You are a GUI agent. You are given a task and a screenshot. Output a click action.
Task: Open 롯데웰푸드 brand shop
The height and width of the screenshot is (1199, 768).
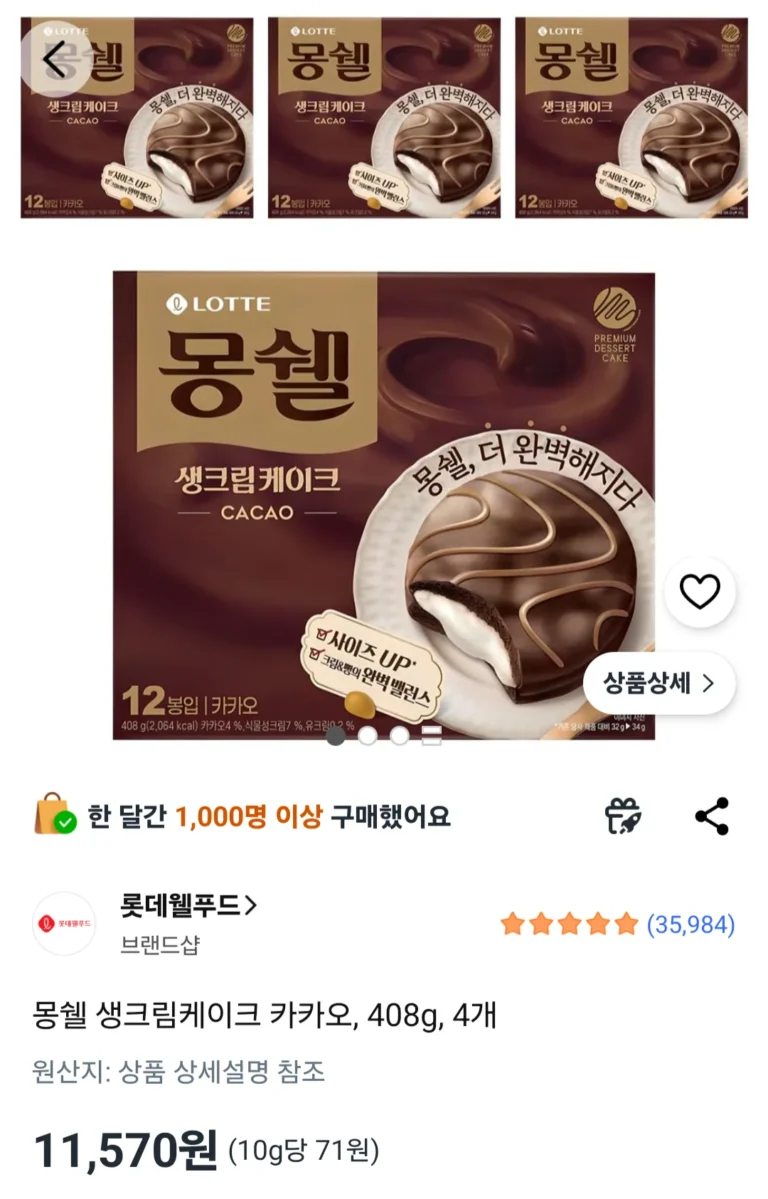pyautogui.click(x=188, y=906)
